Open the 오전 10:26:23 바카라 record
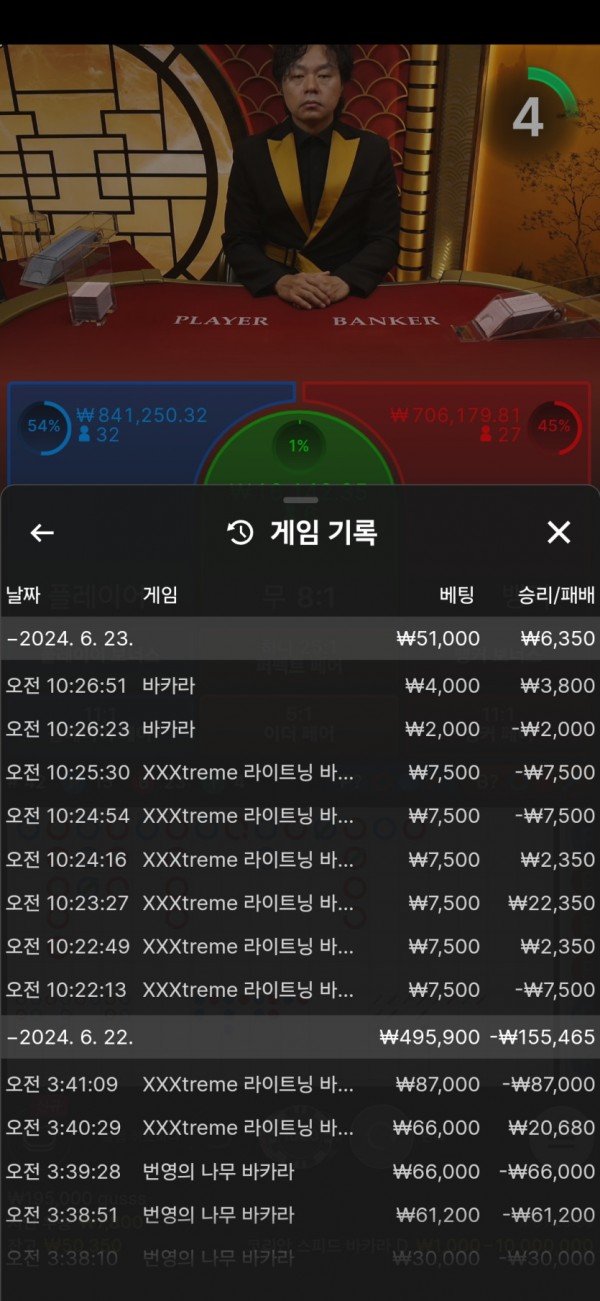Image resolution: width=600 pixels, height=1301 pixels. point(300,729)
